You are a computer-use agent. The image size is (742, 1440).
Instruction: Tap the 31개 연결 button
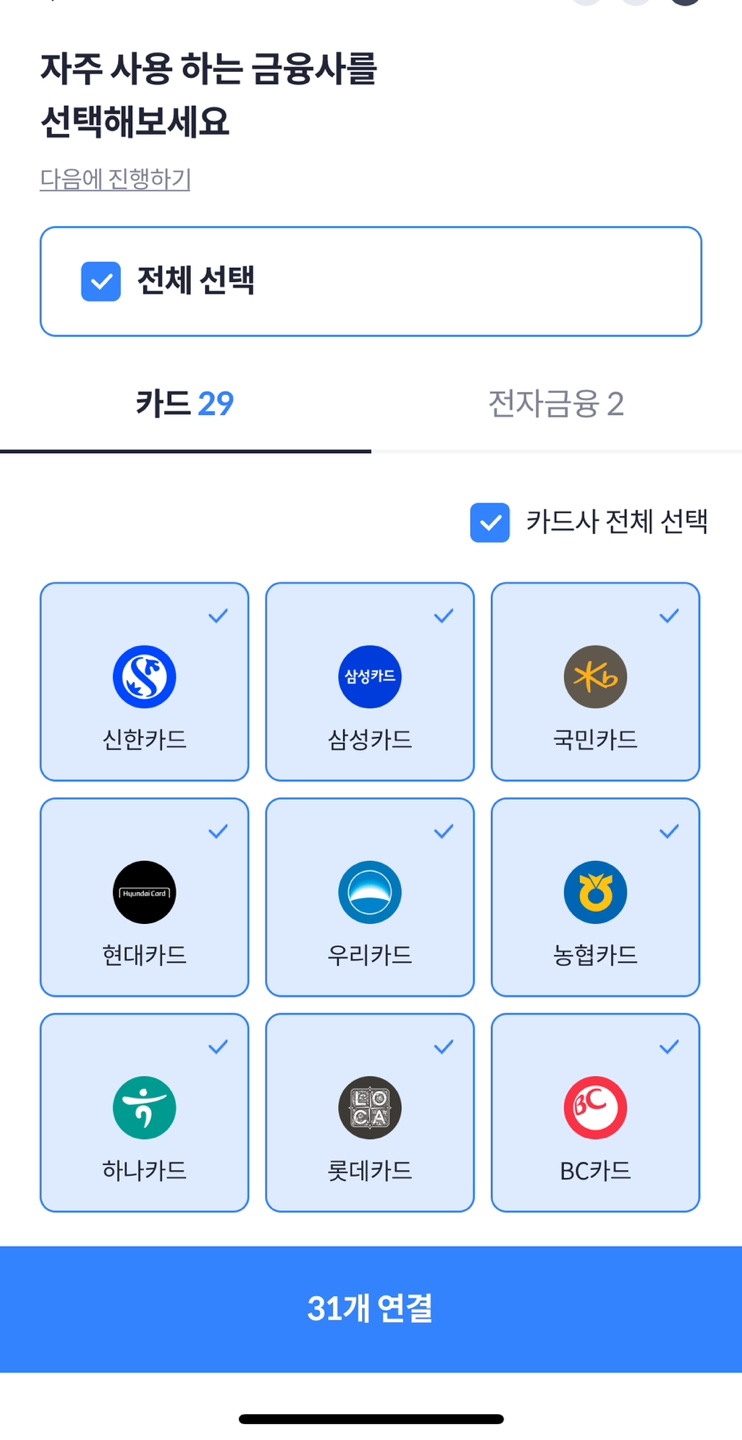click(371, 1309)
